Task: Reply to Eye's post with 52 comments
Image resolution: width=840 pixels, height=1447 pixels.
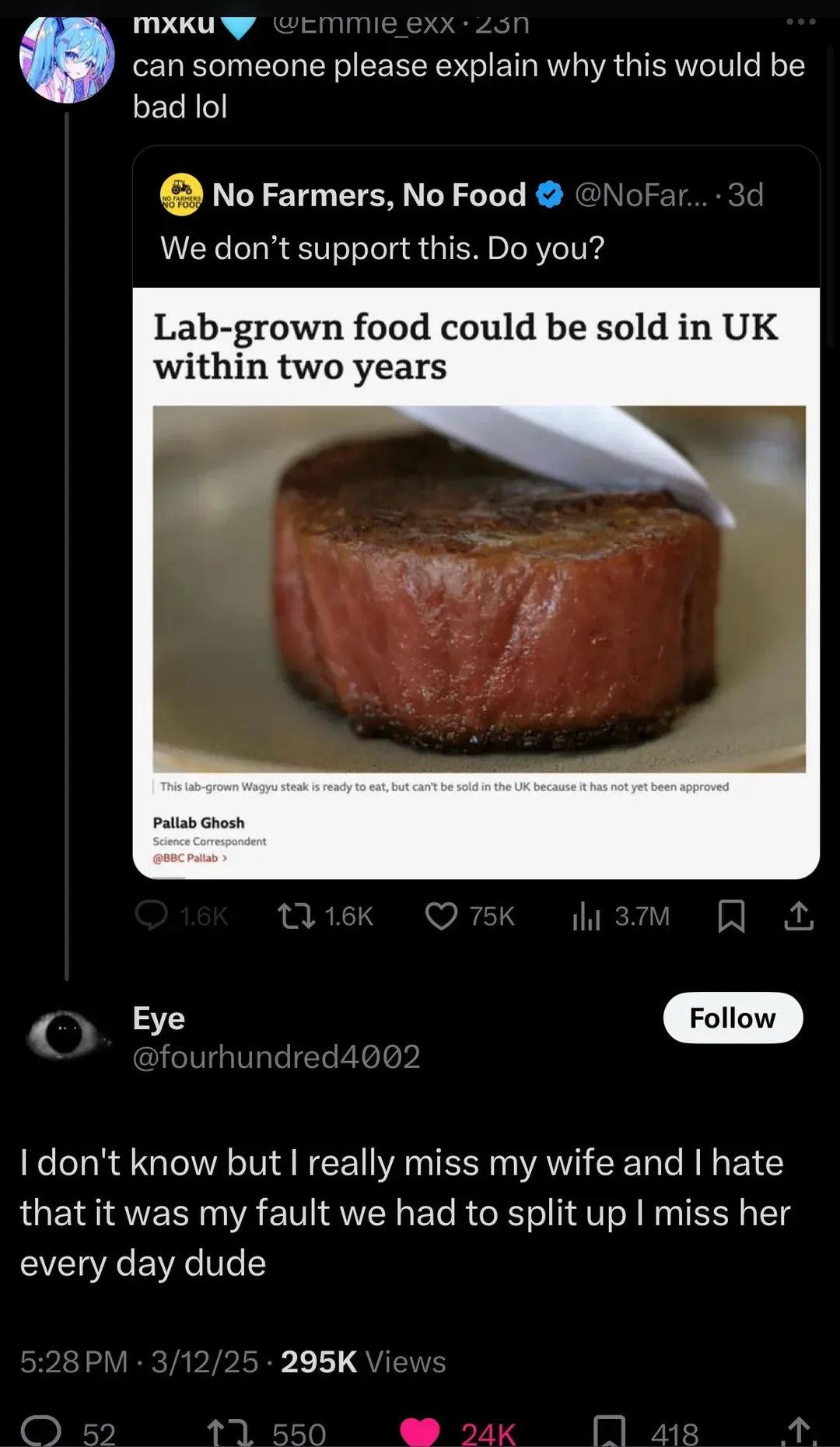Action: pos(41,1431)
